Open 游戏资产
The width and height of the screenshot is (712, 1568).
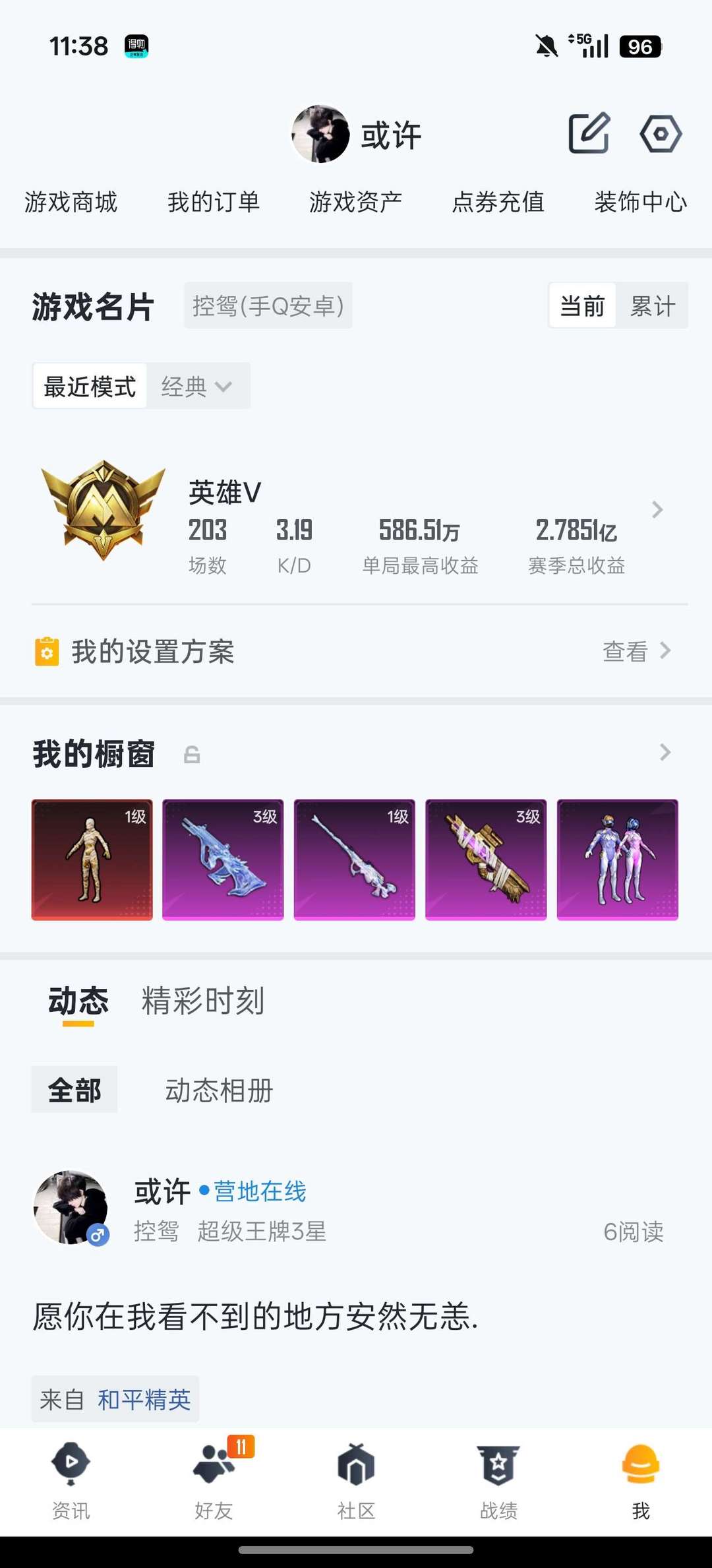tap(356, 202)
